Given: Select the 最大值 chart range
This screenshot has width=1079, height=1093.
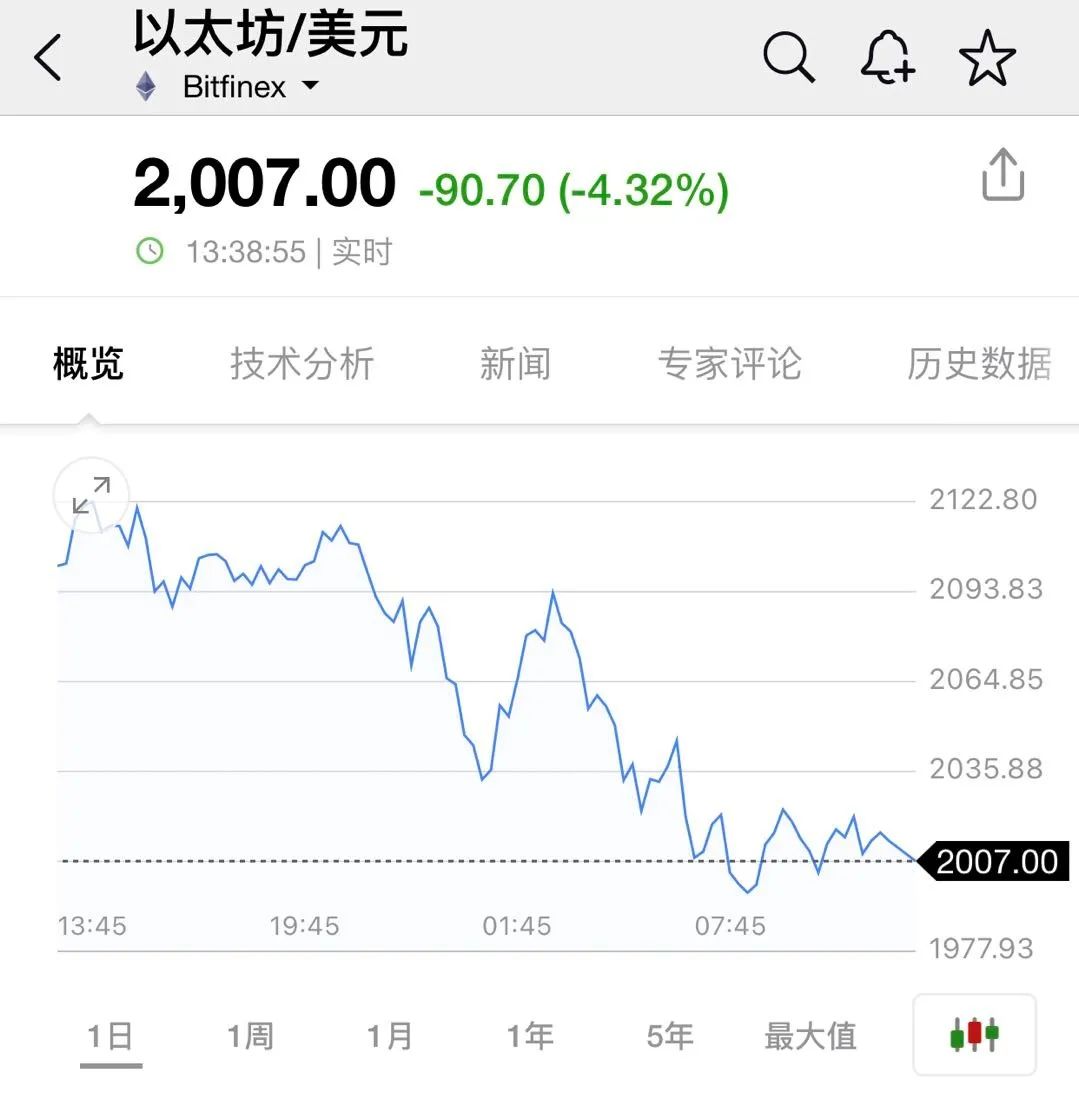Looking at the screenshot, I should pos(810,1037).
